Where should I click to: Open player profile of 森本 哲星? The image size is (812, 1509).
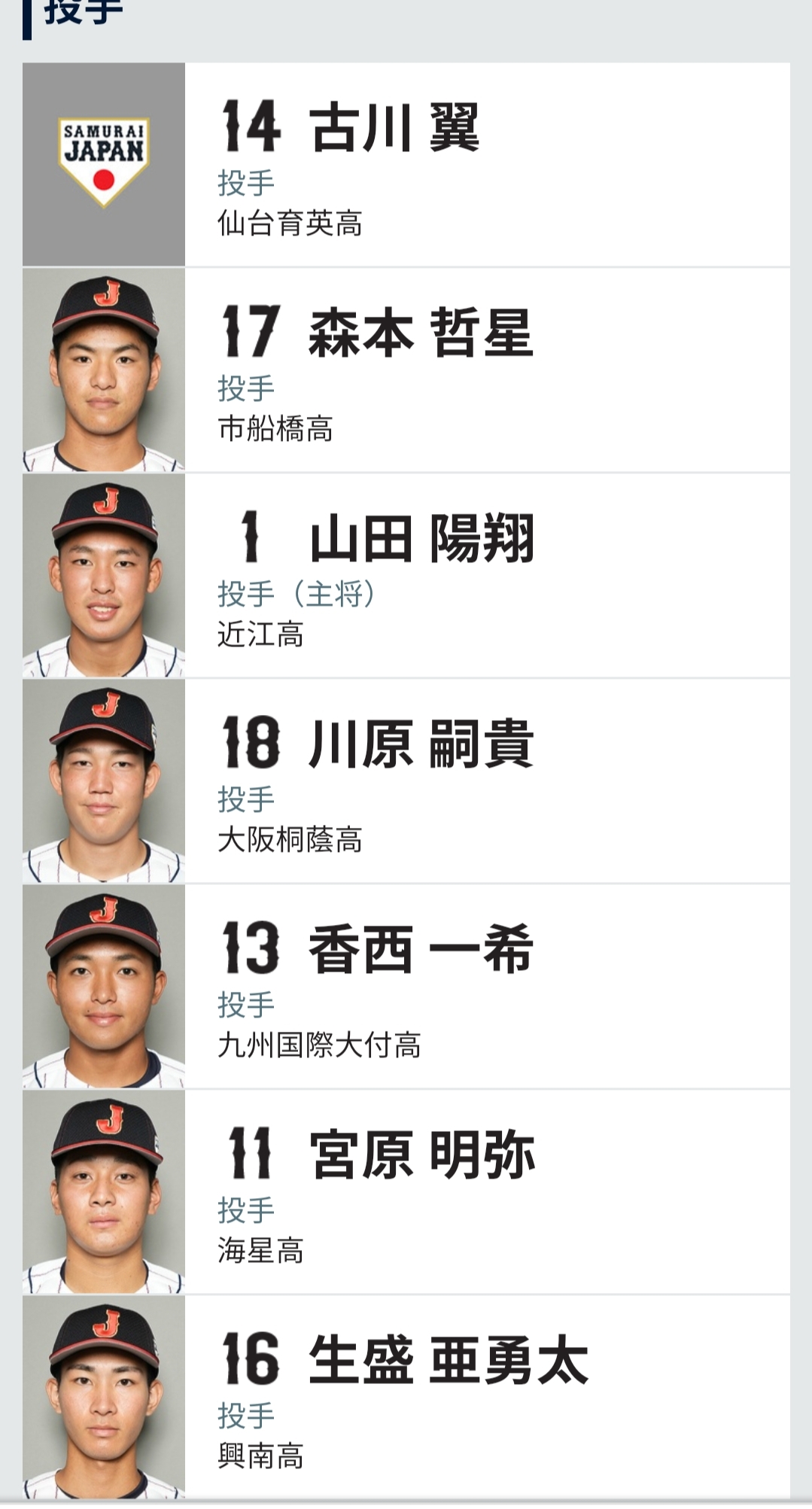point(406,370)
